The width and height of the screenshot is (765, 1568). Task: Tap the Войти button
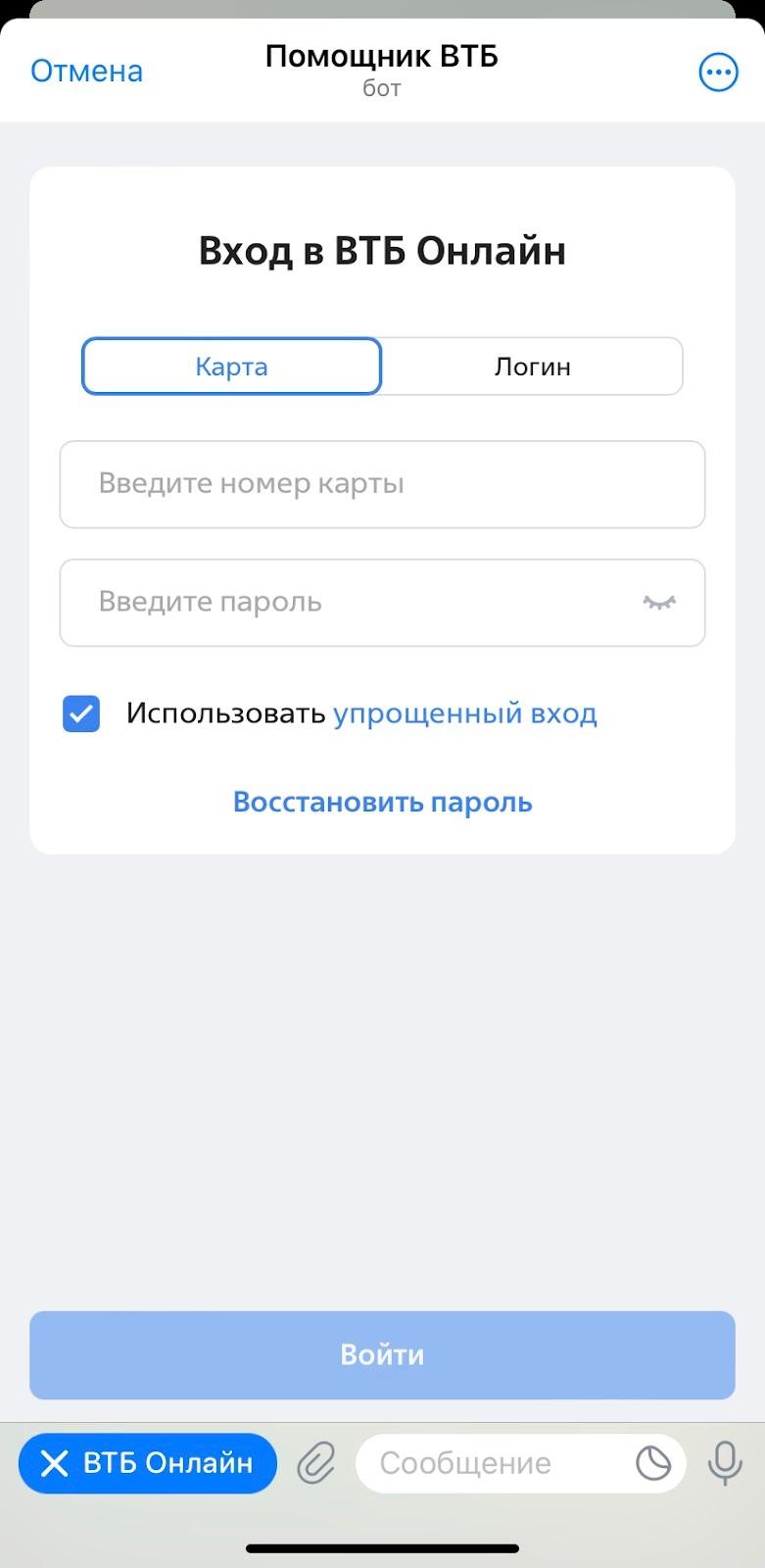click(382, 1355)
